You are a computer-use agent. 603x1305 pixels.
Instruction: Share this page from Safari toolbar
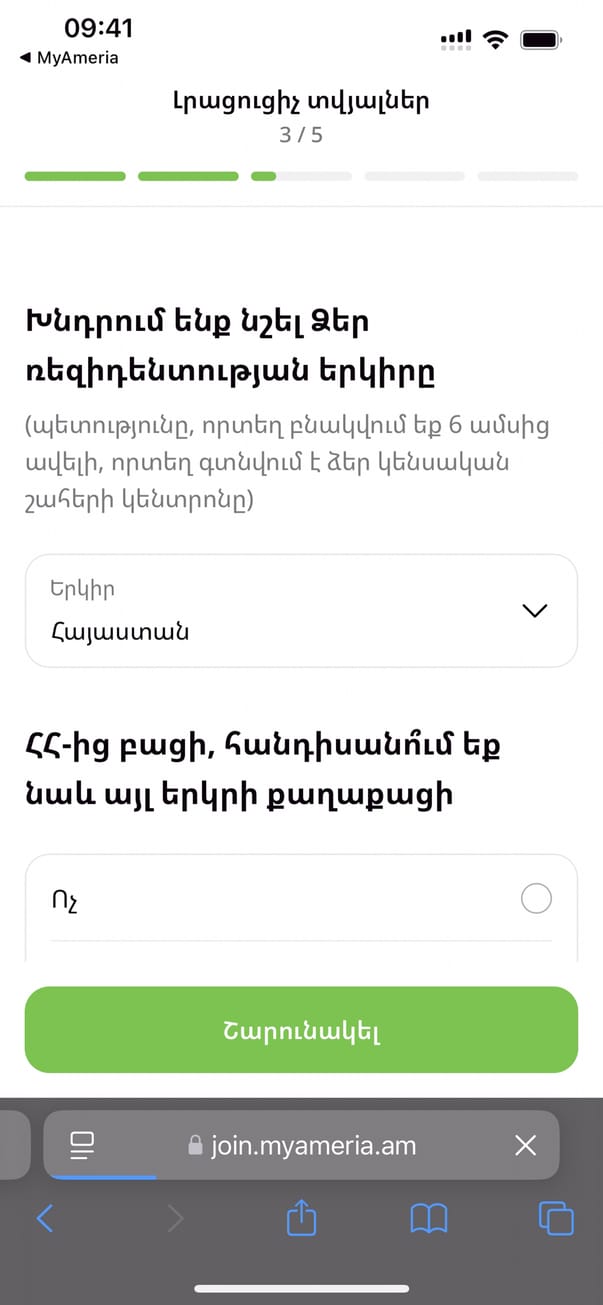coord(301,1218)
